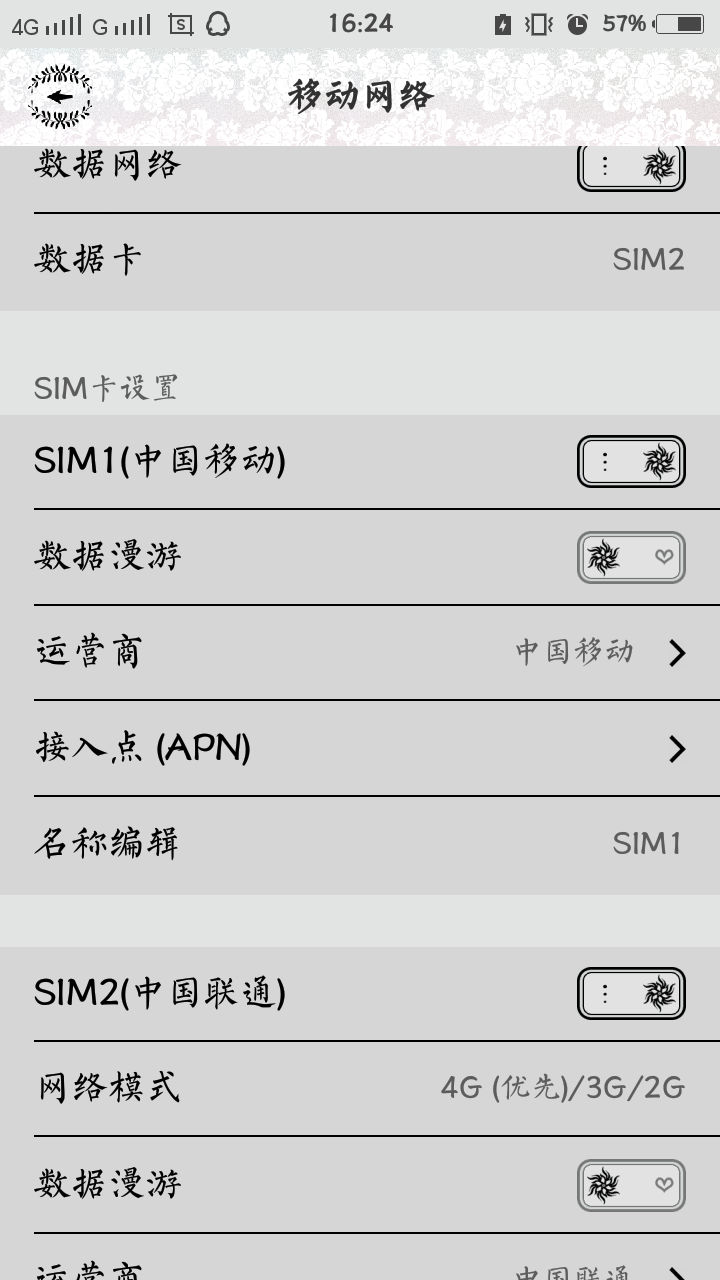Expand 运营商 showing 中国移动
Screen dimensions: 720x1280
click(x=360, y=652)
